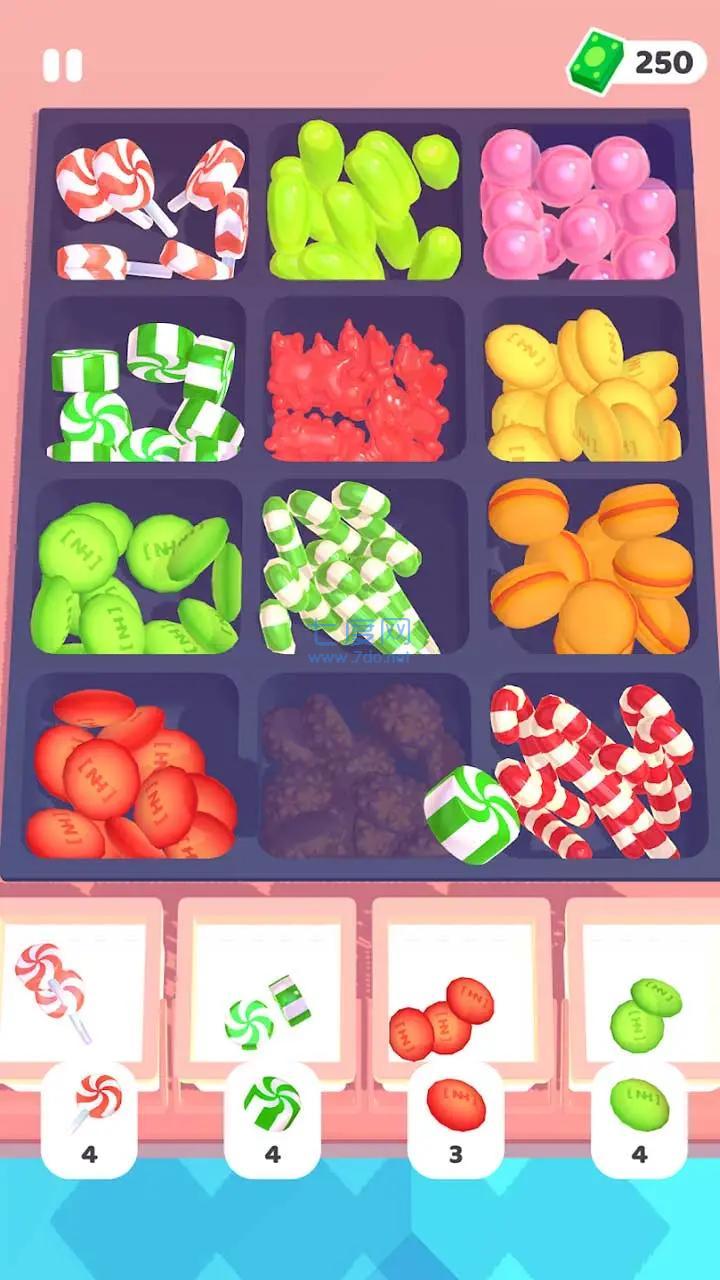Grab green-white swirl mints from the tray
The height and width of the screenshot is (1280, 720).
150,392
